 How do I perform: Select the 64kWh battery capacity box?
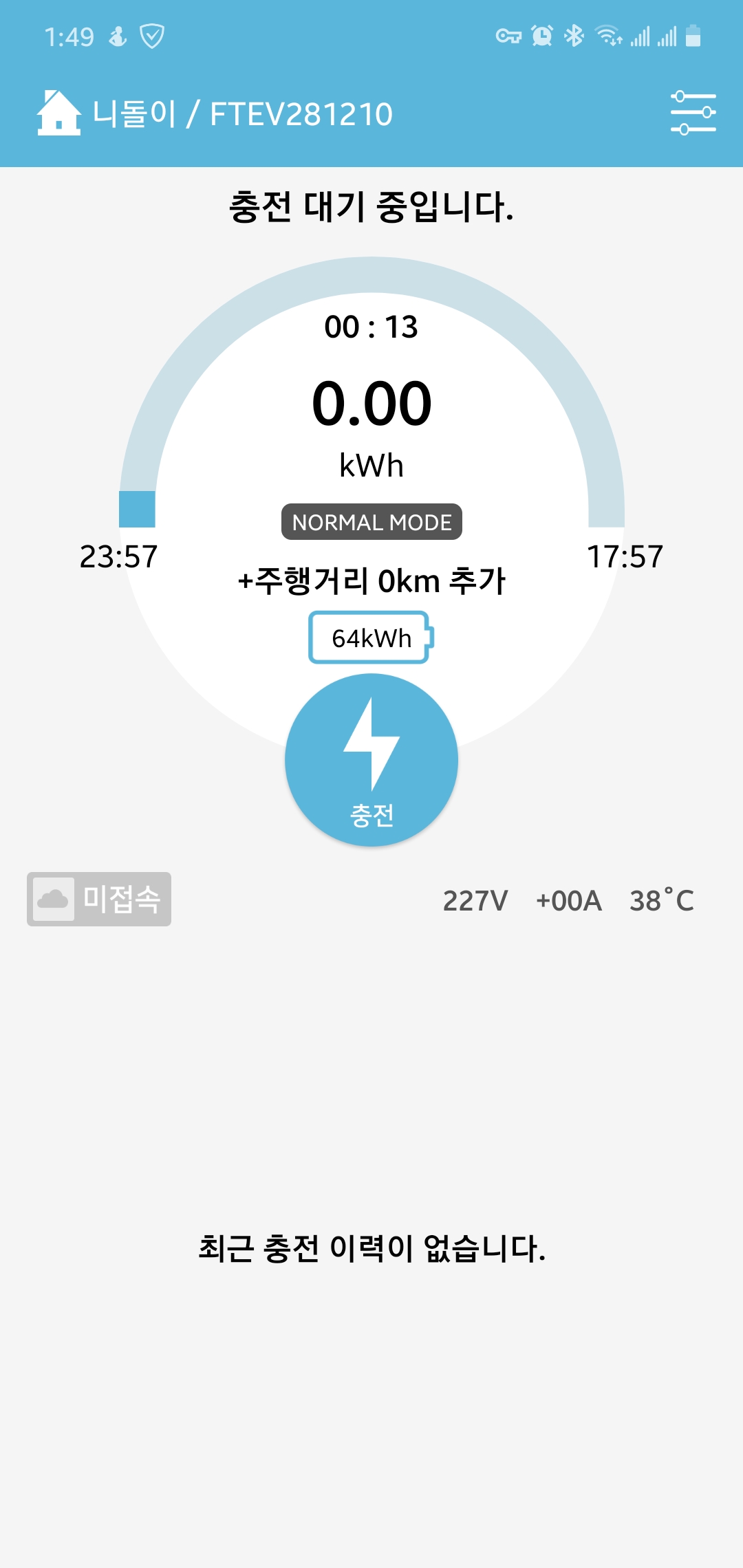coord(371,638)
